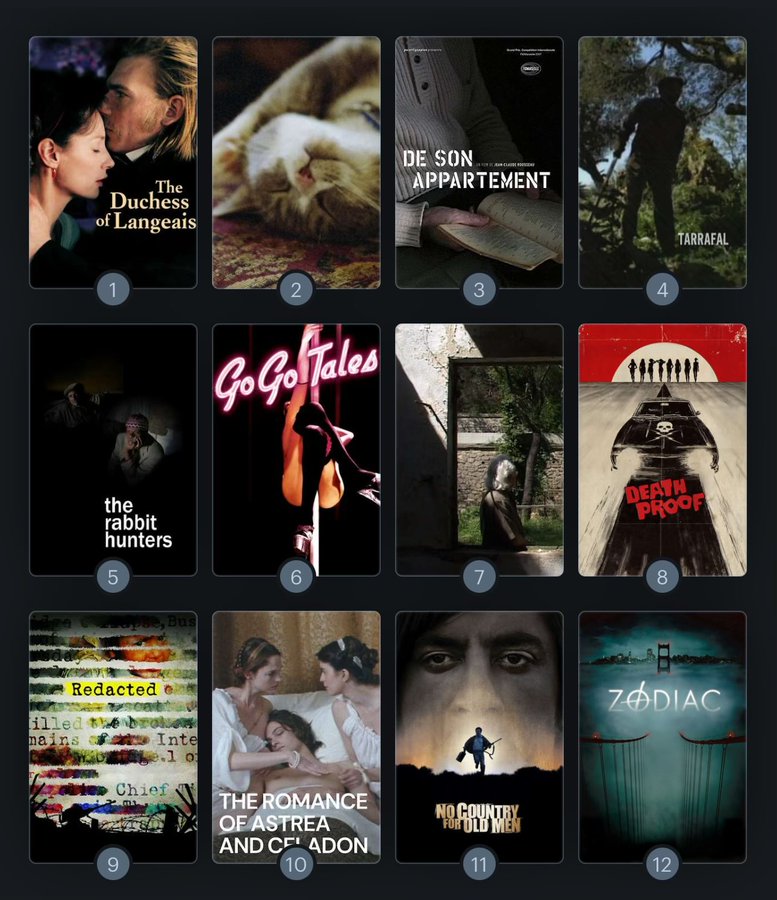Open the sleeping cat poster ranked 2
The width and height of the screenshot is (777, 900).
tap(296, 160)
